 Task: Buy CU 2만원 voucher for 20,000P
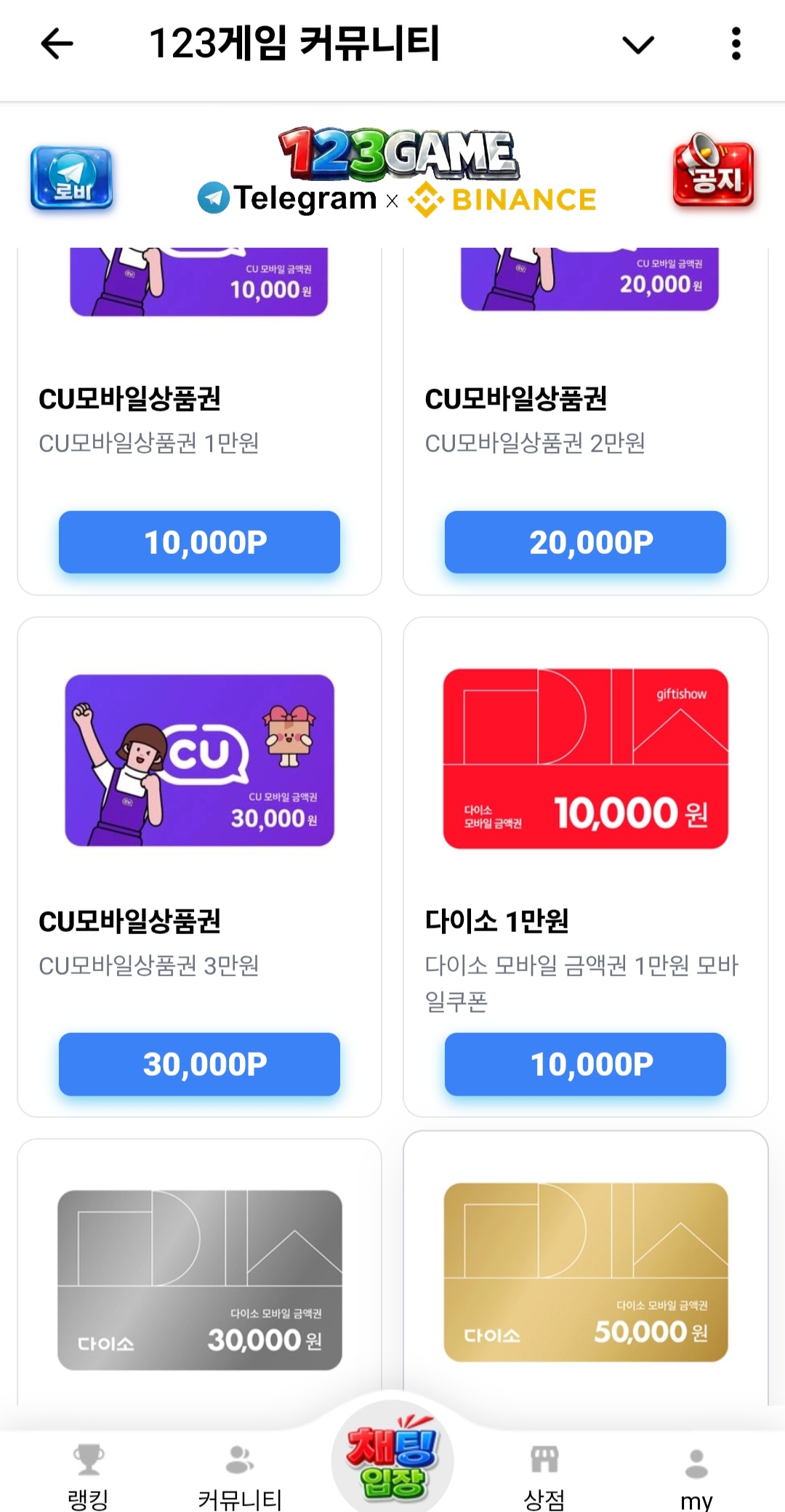click(585, 542)
